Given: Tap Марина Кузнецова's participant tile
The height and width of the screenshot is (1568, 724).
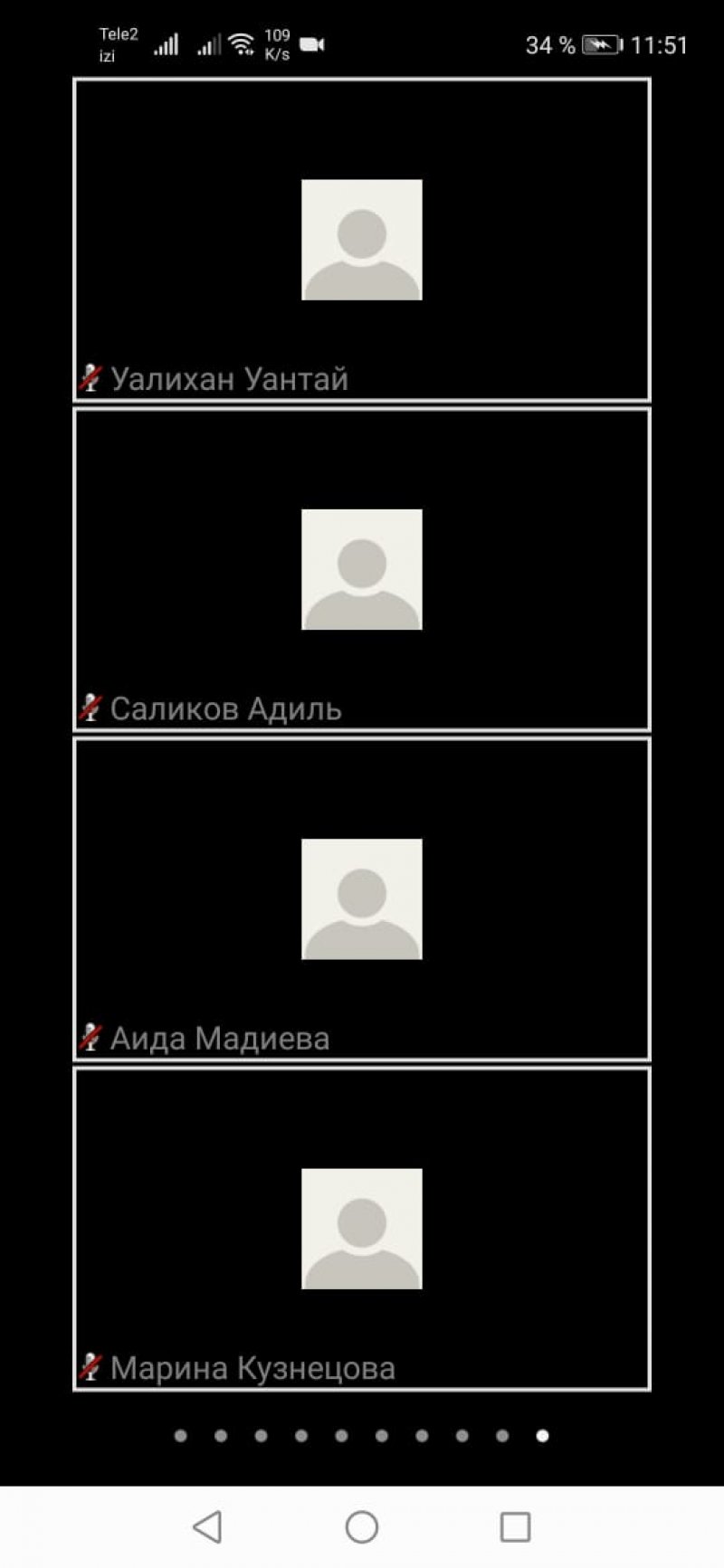Looking at the screenshot, I should [361, 1228].
